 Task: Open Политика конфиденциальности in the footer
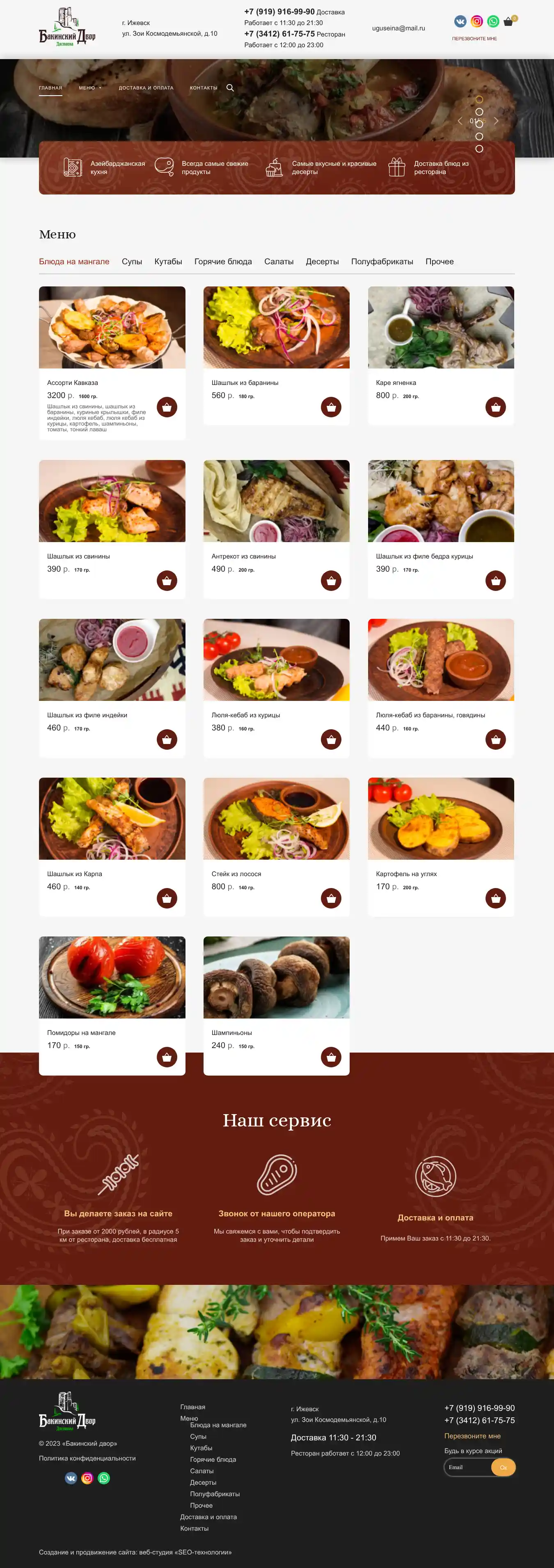[87, 1458]
